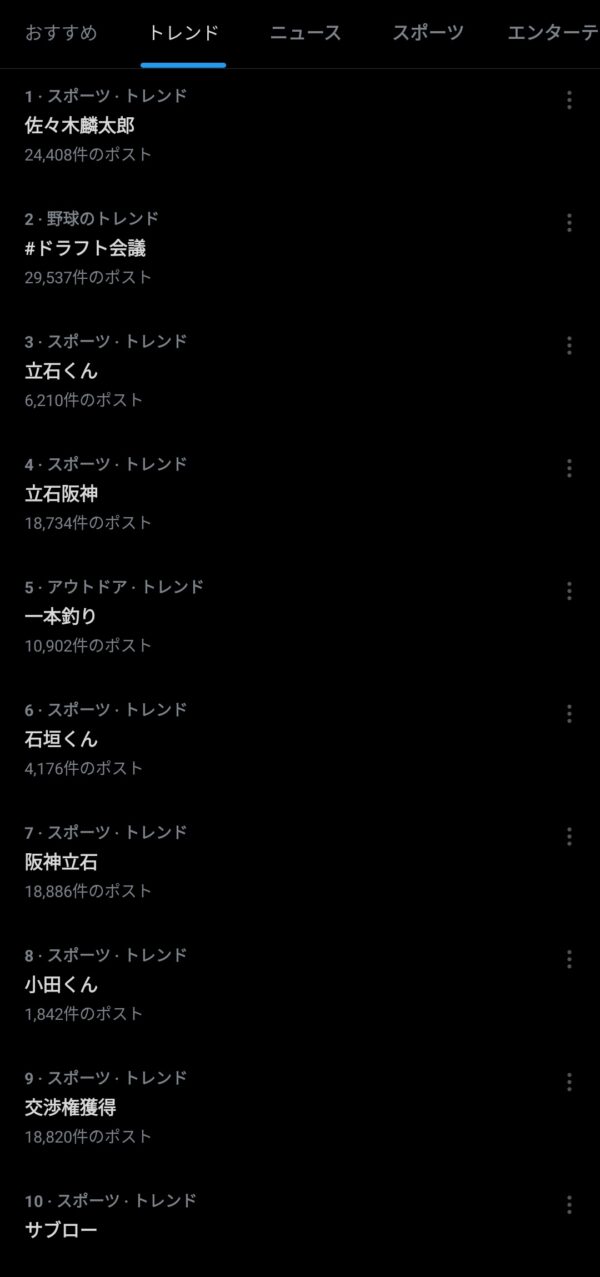Switch to the ニュース tab
Screen dimensions: 600x1277
coord(305,33)
